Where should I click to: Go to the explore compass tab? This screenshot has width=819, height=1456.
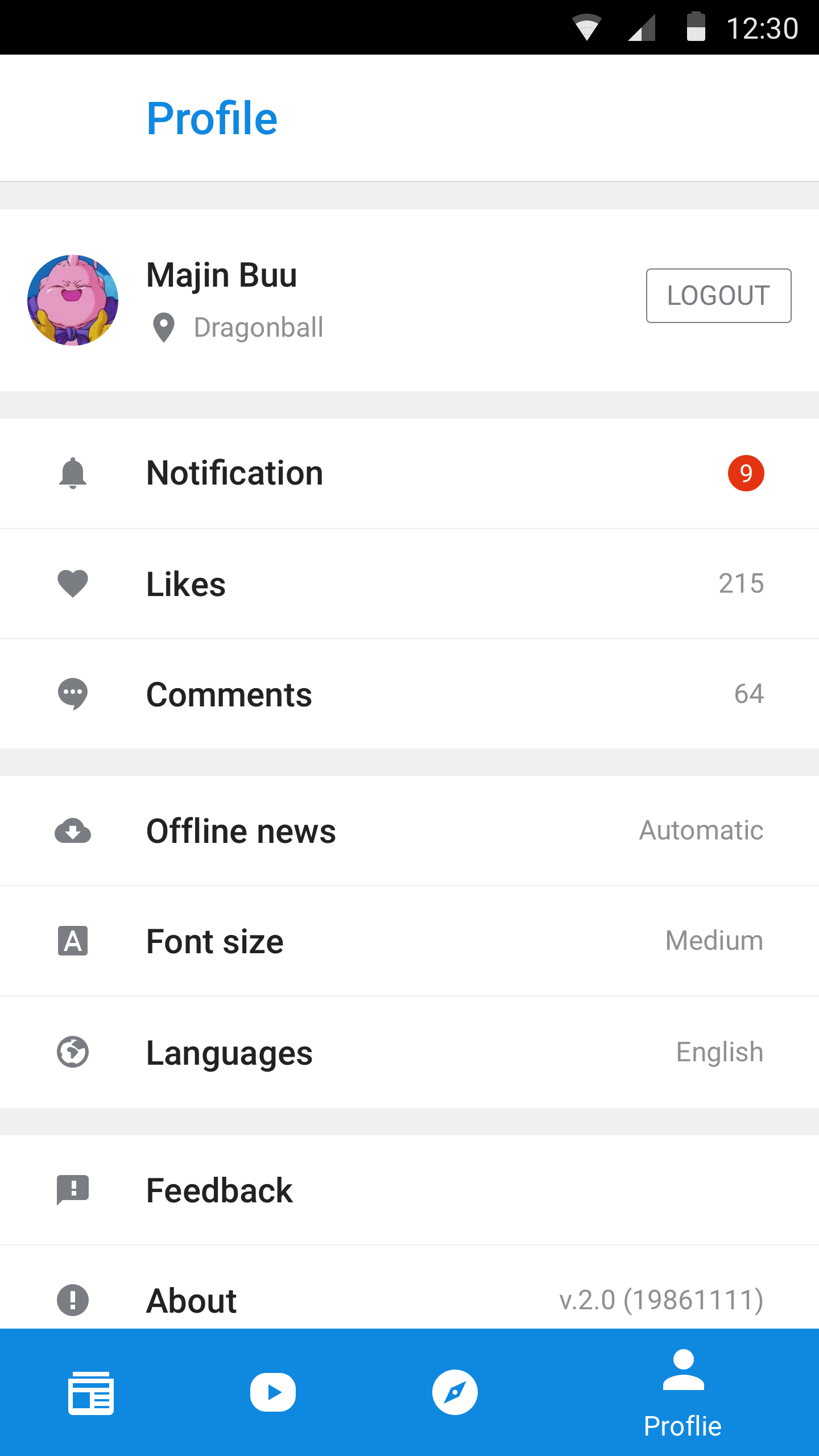tap(455, 1392)
